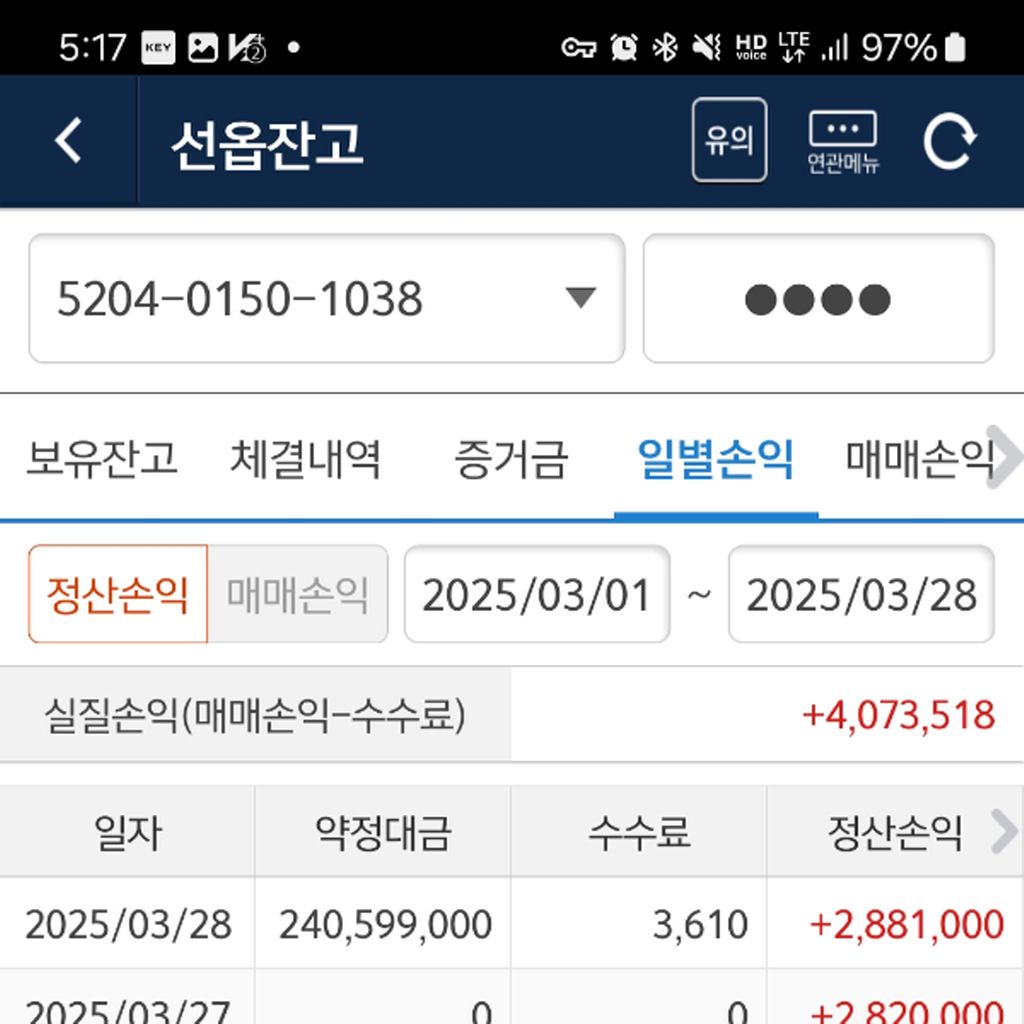This screenshot has width=1024, height=1024.
Task: Select the 정산손익 segment button
Action: pyautogui.click(x=118, y=594)
